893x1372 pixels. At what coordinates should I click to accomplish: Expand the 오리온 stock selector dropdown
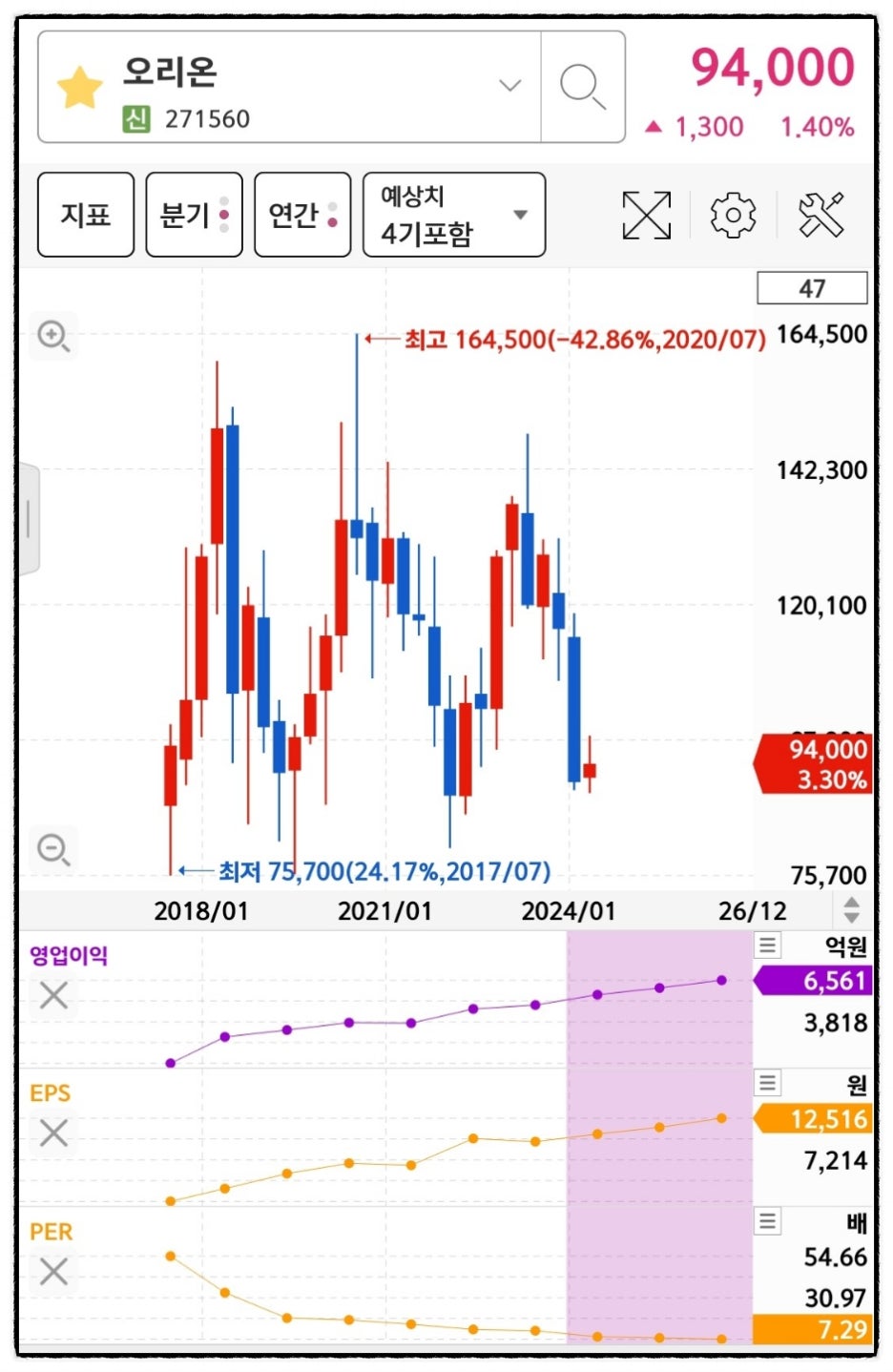pos(510,86)
